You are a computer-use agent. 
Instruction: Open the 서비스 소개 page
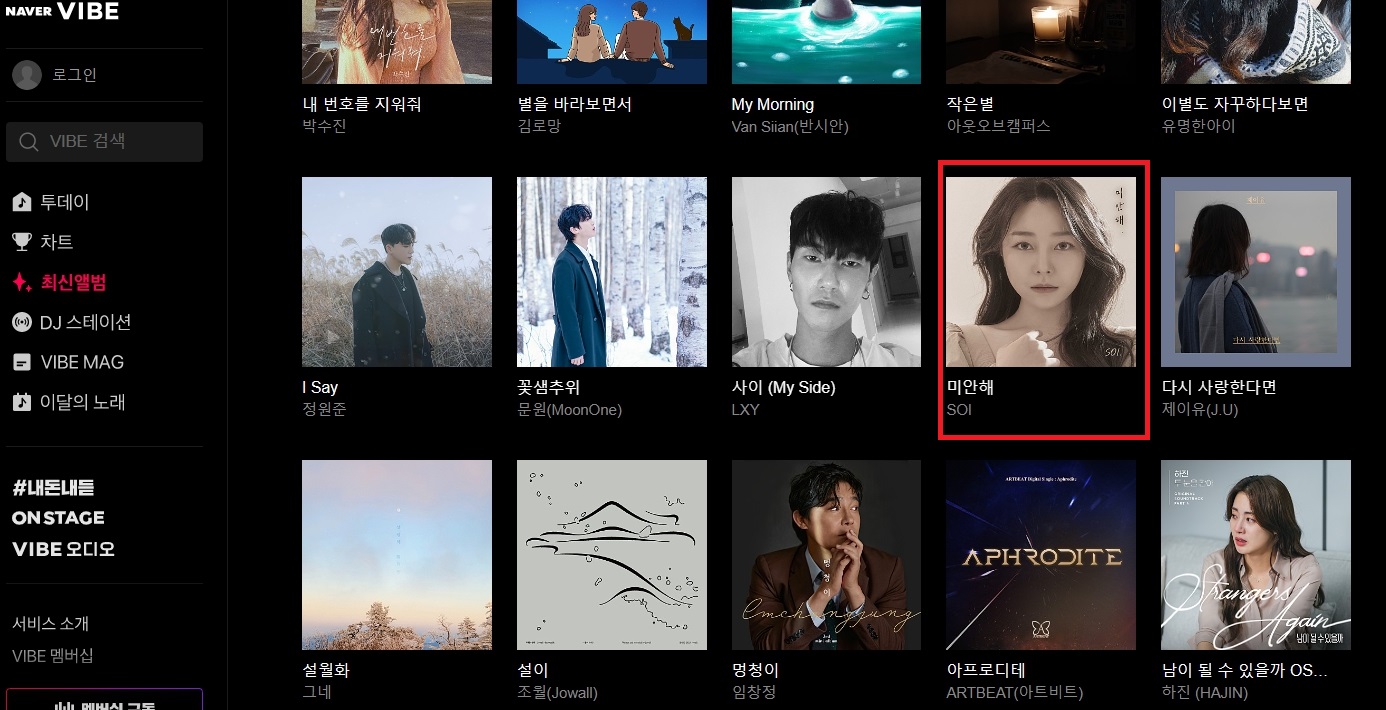[50, 623]
